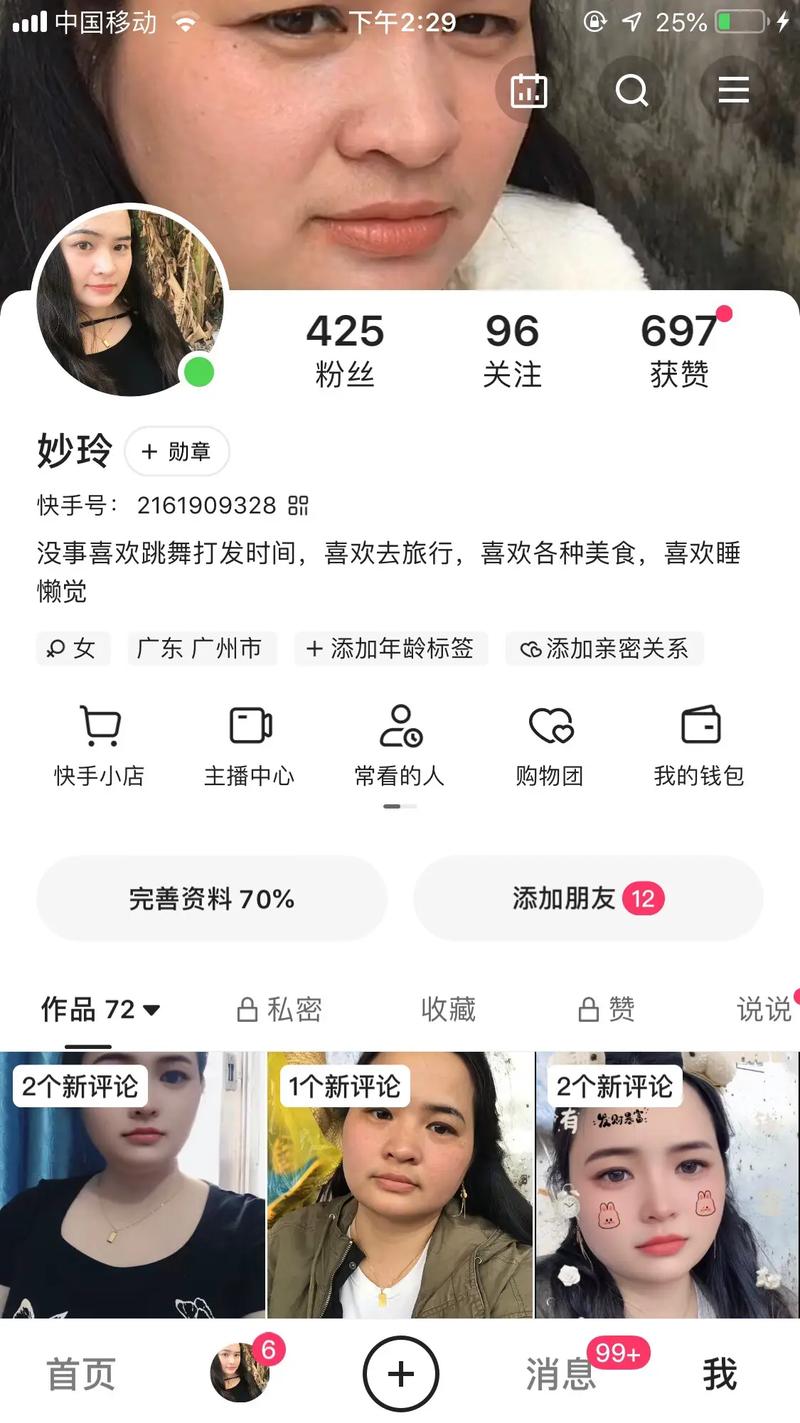Expand the 作品 72 dropdown arrow

[151, 1011]
